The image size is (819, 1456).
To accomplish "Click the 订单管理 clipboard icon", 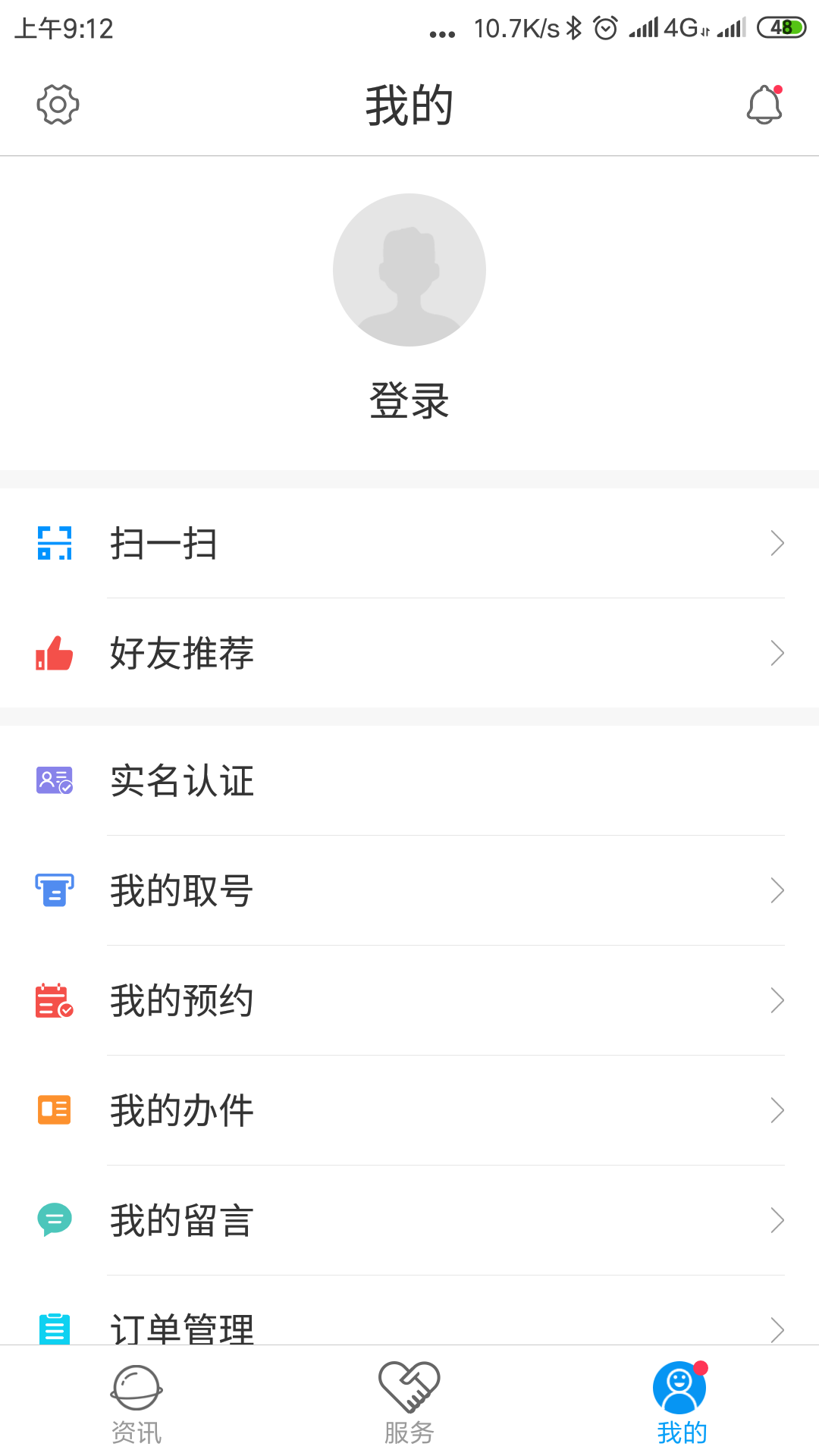I will pos(53,1329).
